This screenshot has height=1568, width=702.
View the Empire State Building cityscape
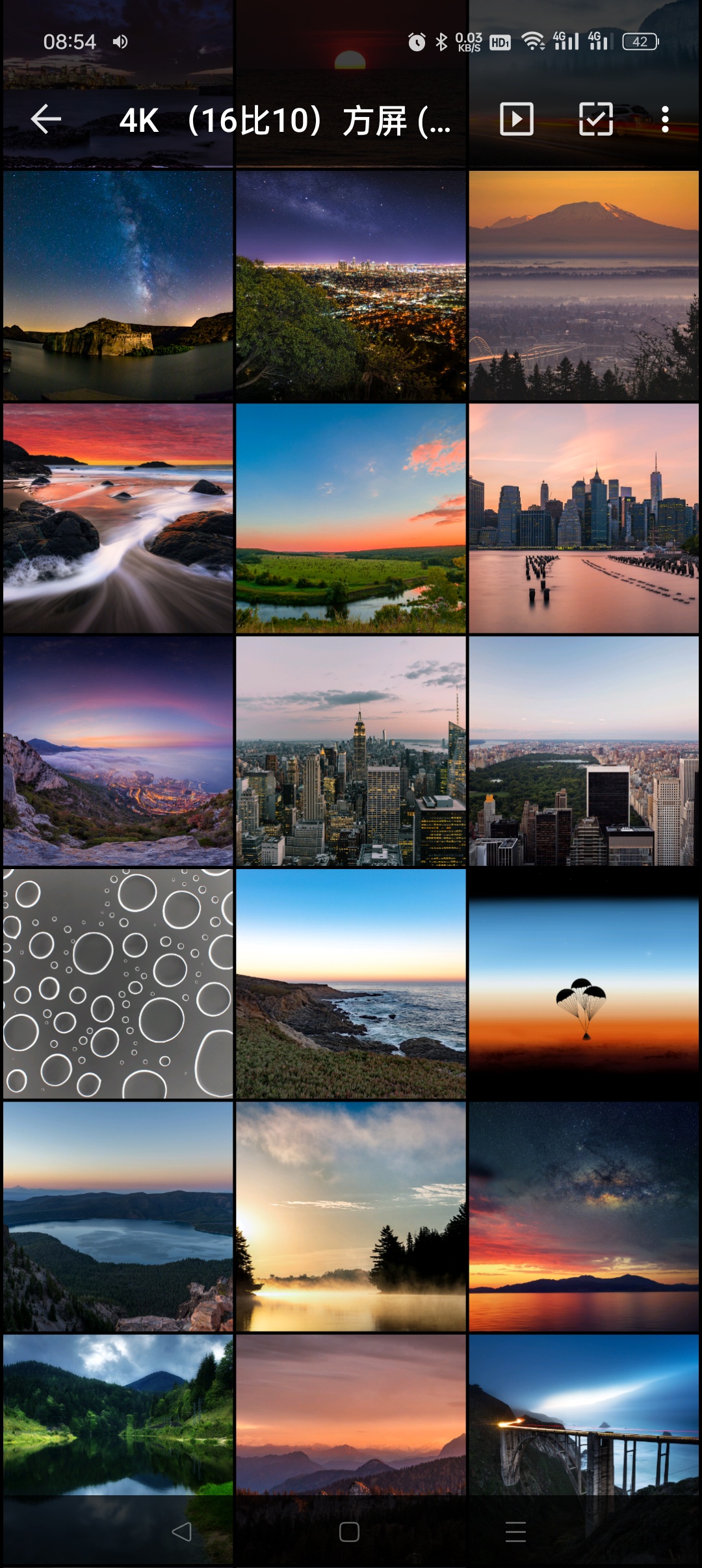click(351, 750)
